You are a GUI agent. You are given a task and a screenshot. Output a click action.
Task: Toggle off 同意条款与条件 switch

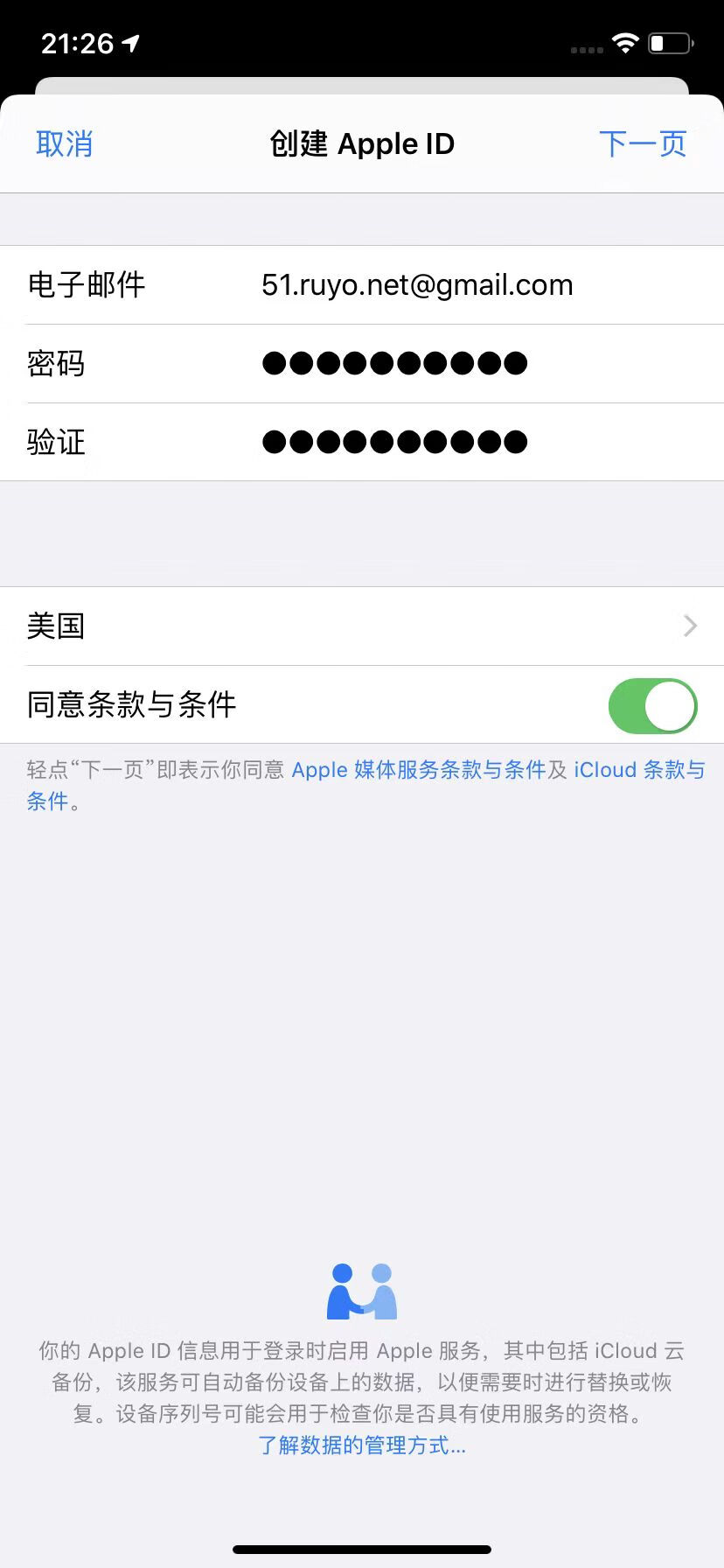[652, 705]
